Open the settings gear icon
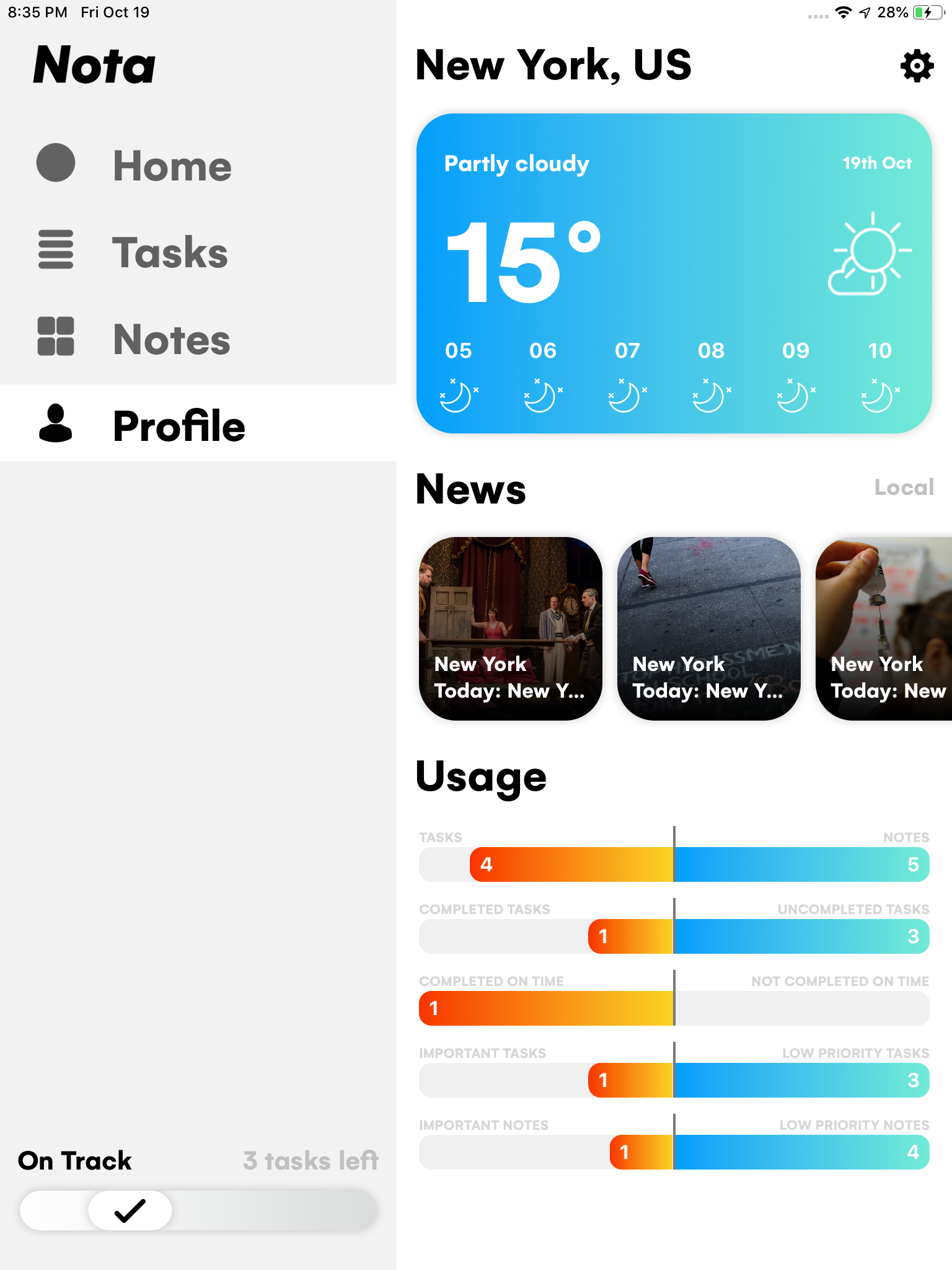The height and width of the screenshot is (1270, 952). (x=917, y=66)
